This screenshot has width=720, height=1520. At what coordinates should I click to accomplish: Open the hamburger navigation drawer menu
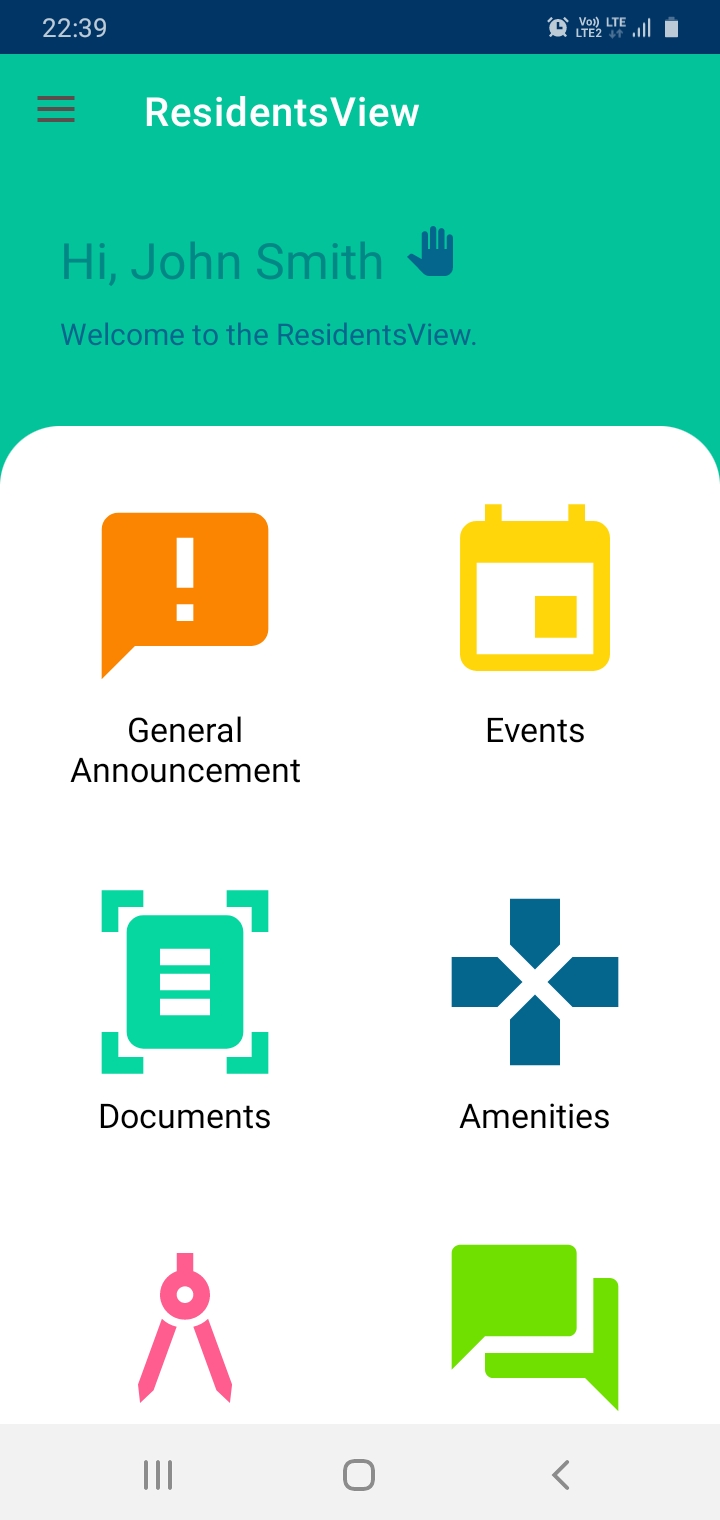56,109
